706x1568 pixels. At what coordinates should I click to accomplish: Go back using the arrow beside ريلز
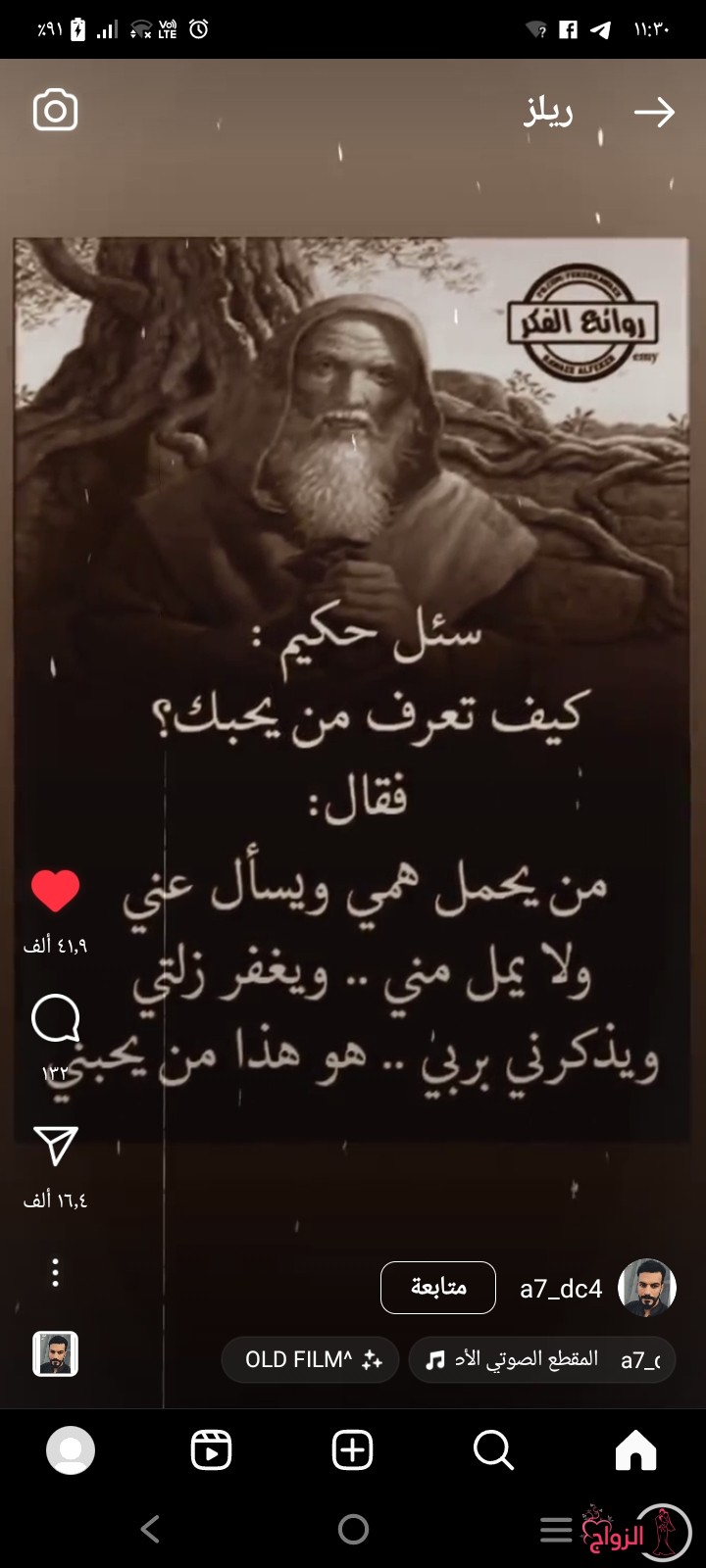(654, 113)
